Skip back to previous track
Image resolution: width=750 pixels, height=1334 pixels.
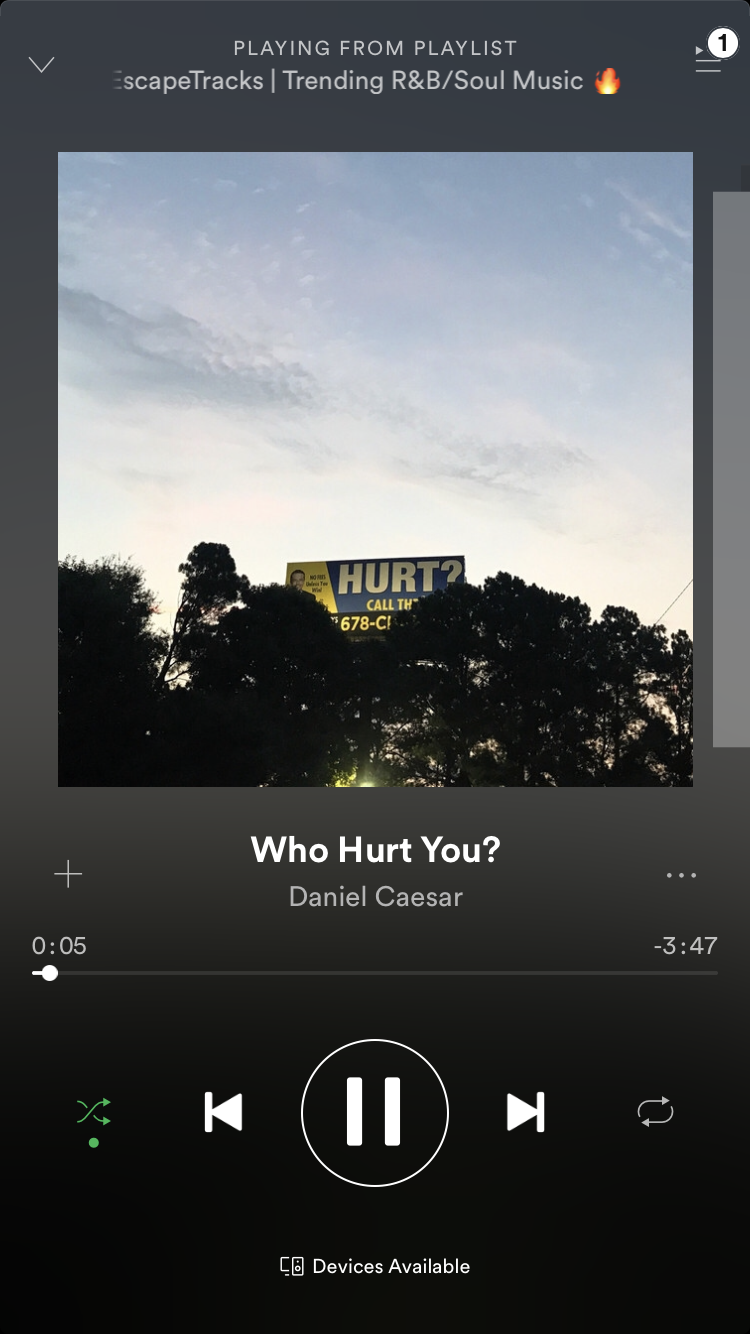tap(223, 1112)
